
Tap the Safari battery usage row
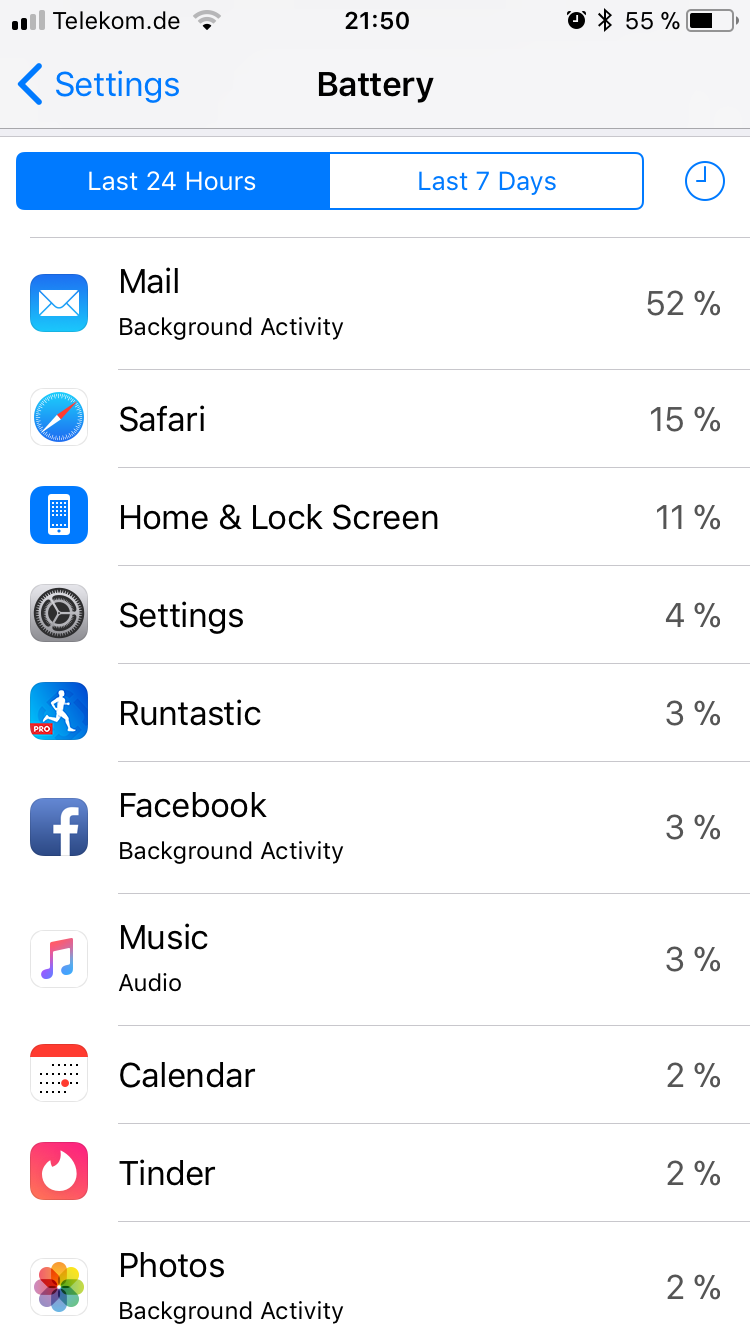[375, 419]
